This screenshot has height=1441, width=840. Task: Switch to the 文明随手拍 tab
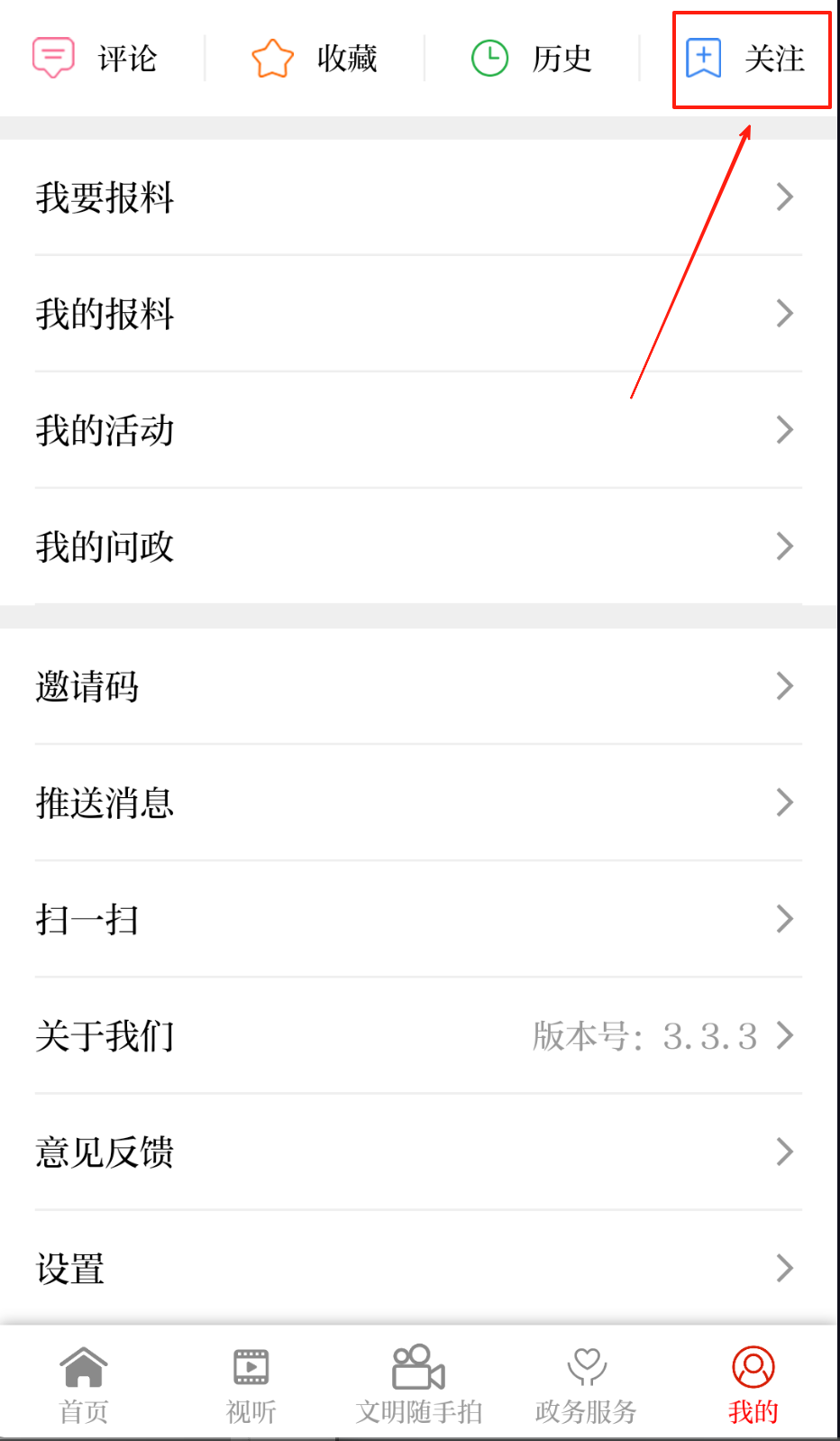(x=419, y=1384)
